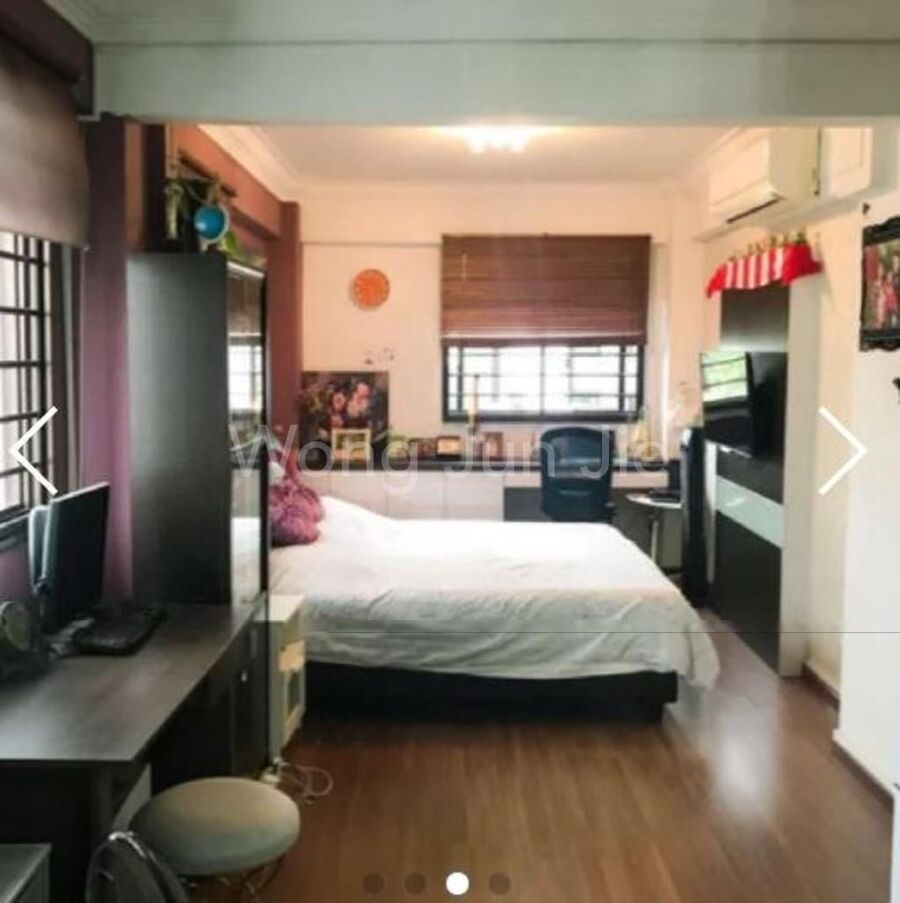Select the fourth page indicator dot
900x903 pixels.
[499, 883]
